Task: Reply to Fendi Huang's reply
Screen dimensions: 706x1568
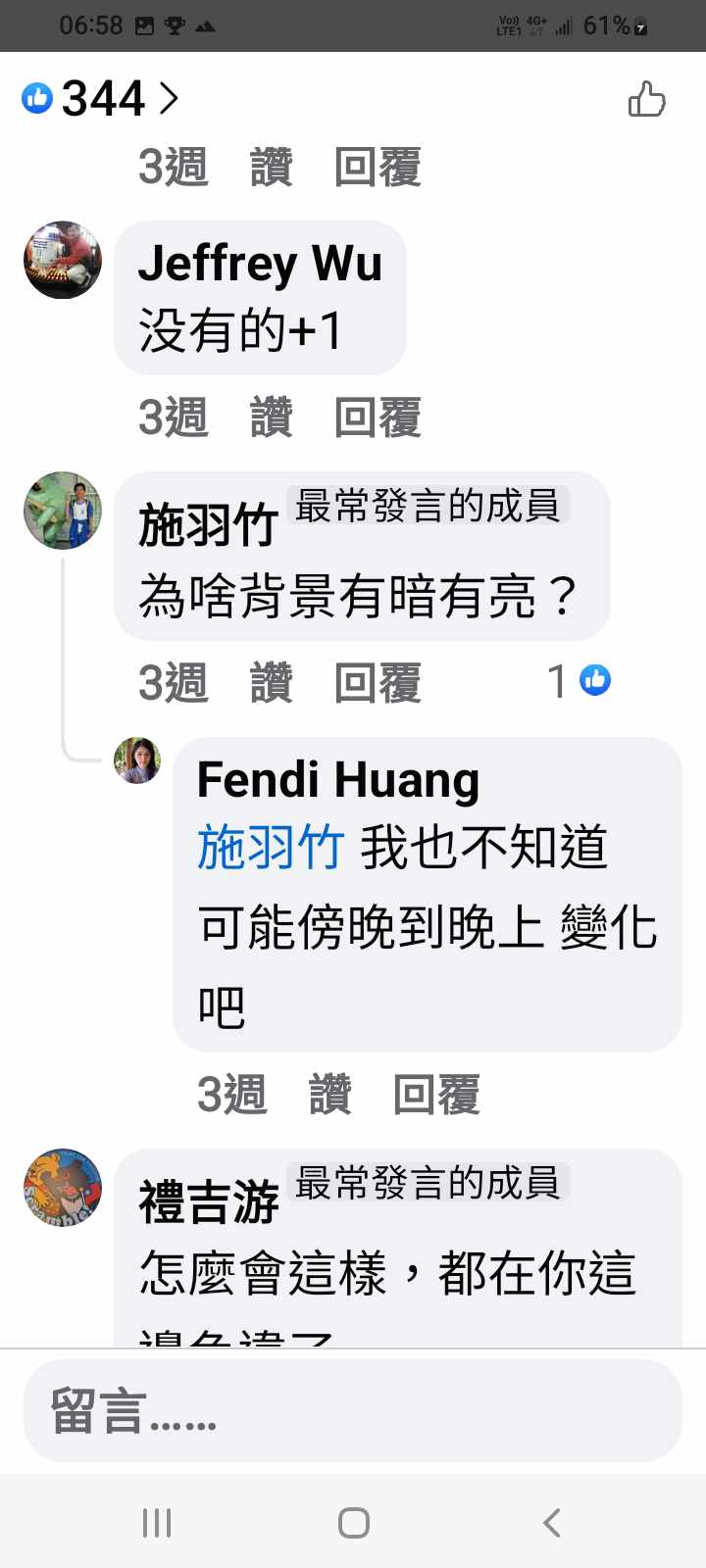Action: coord(436,1094)
